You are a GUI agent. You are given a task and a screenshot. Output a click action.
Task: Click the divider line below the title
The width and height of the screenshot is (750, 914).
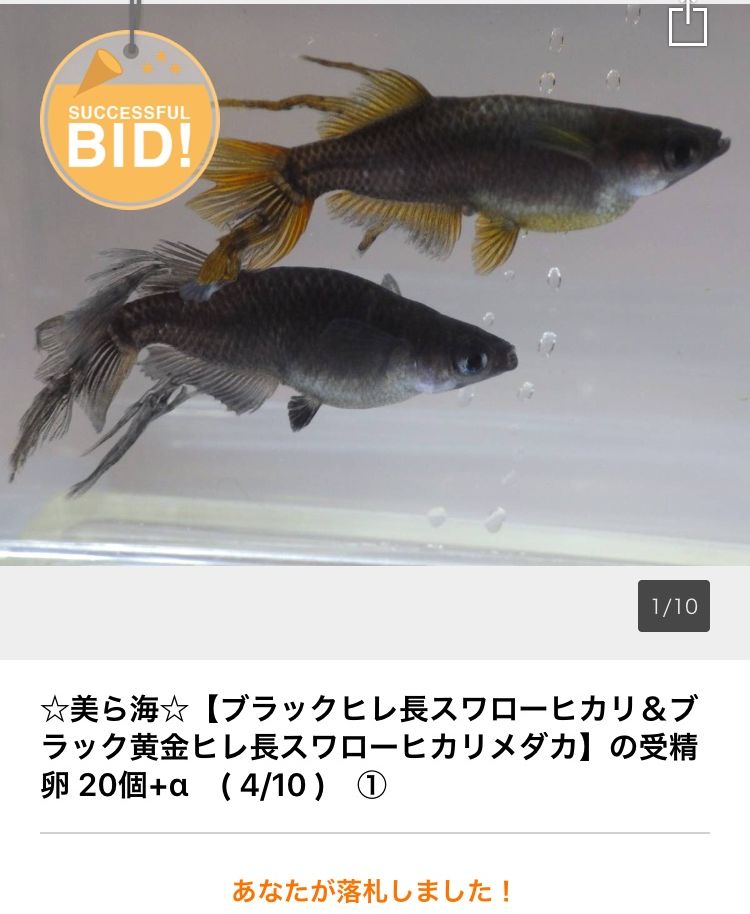point(375,834)
